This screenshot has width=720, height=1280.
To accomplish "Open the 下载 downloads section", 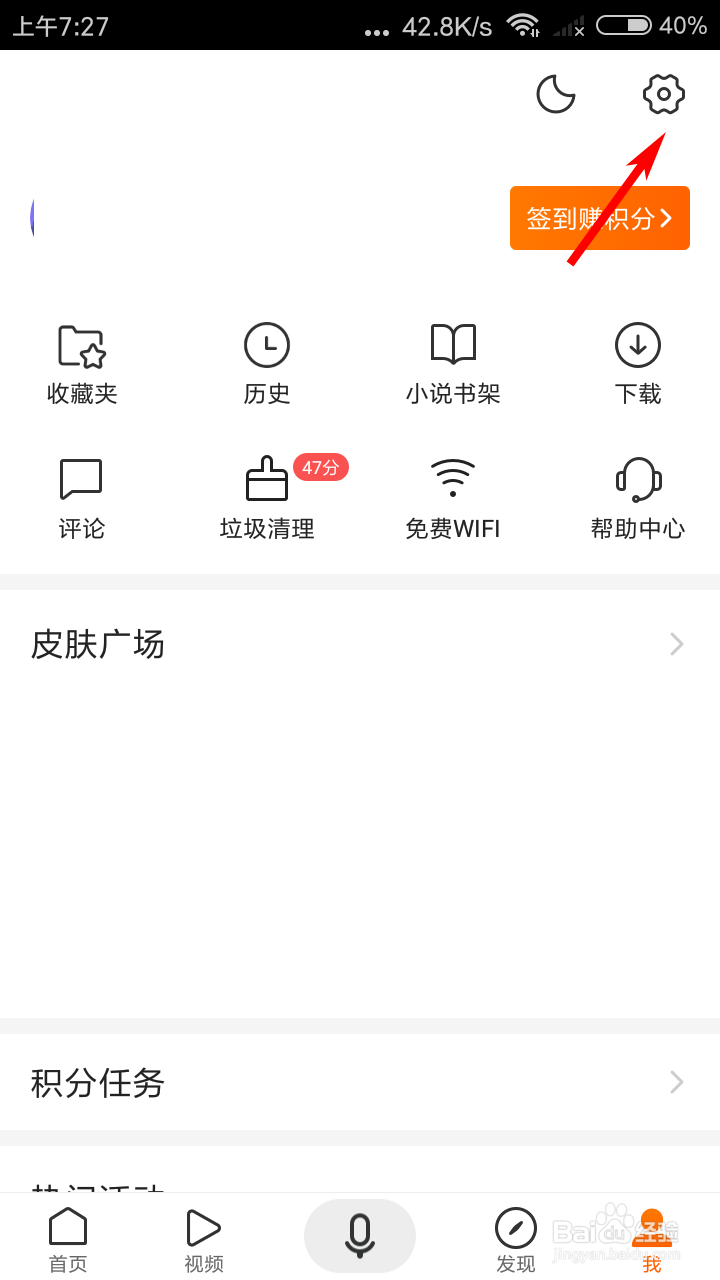I will 638,364.
